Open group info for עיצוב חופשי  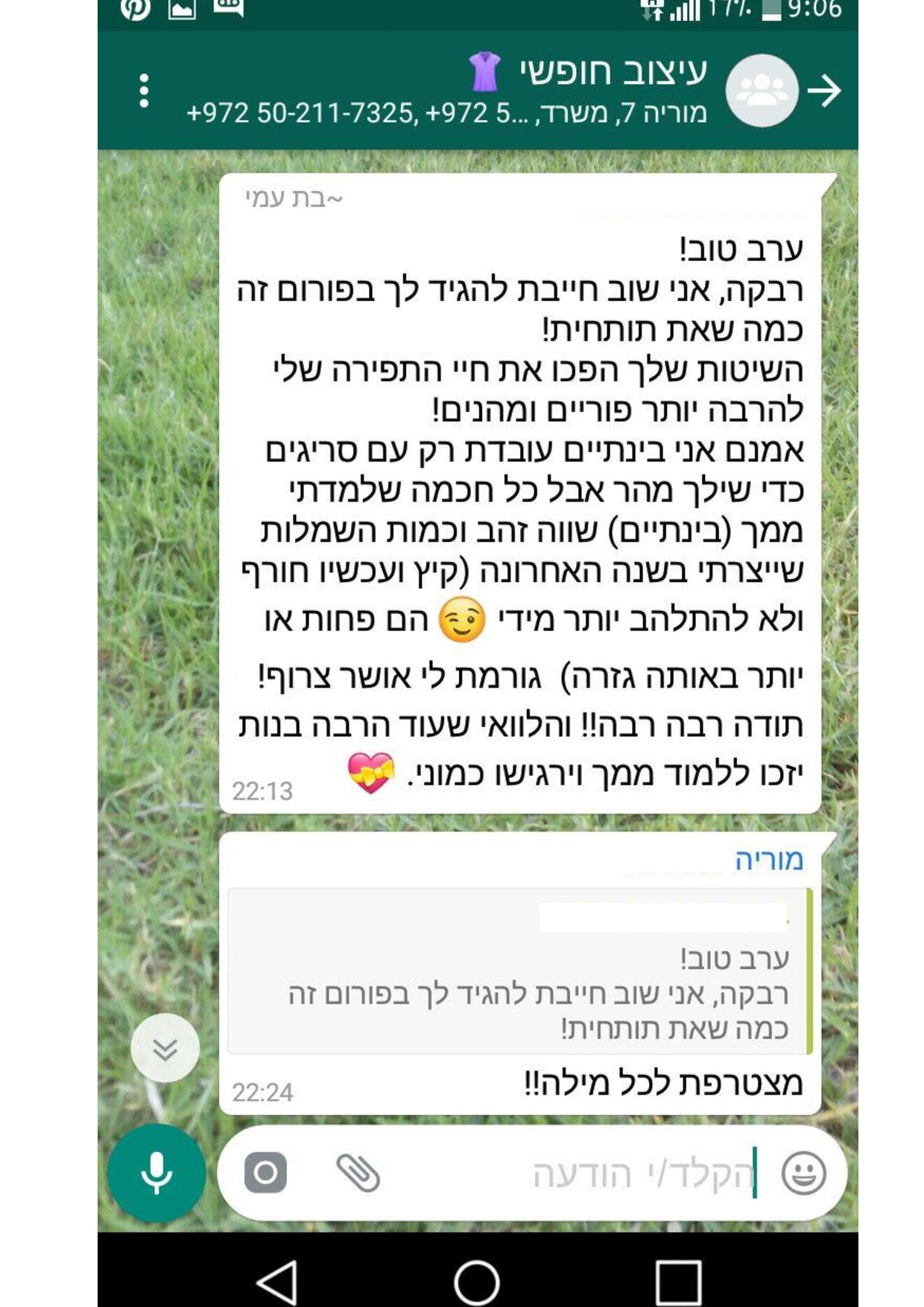(x=522, y=89)
